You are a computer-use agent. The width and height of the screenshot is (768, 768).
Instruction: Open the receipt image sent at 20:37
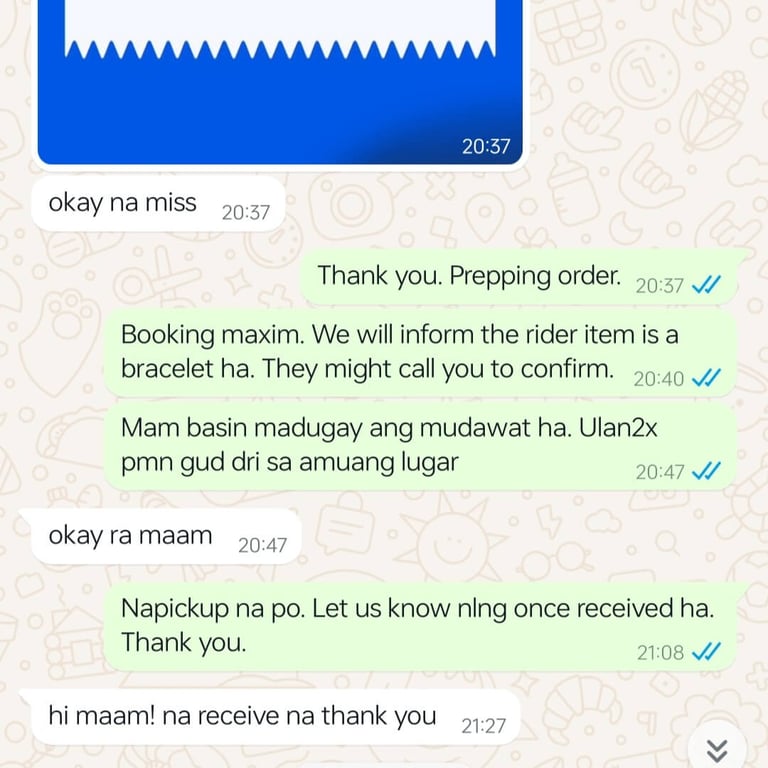click(275, 80)
